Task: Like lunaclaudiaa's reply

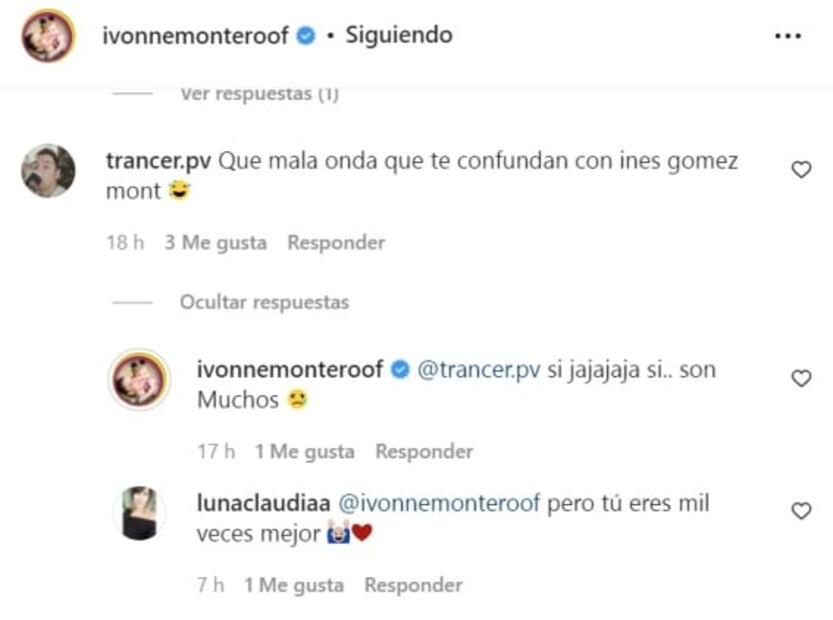Action: click(x=801, y=511)
